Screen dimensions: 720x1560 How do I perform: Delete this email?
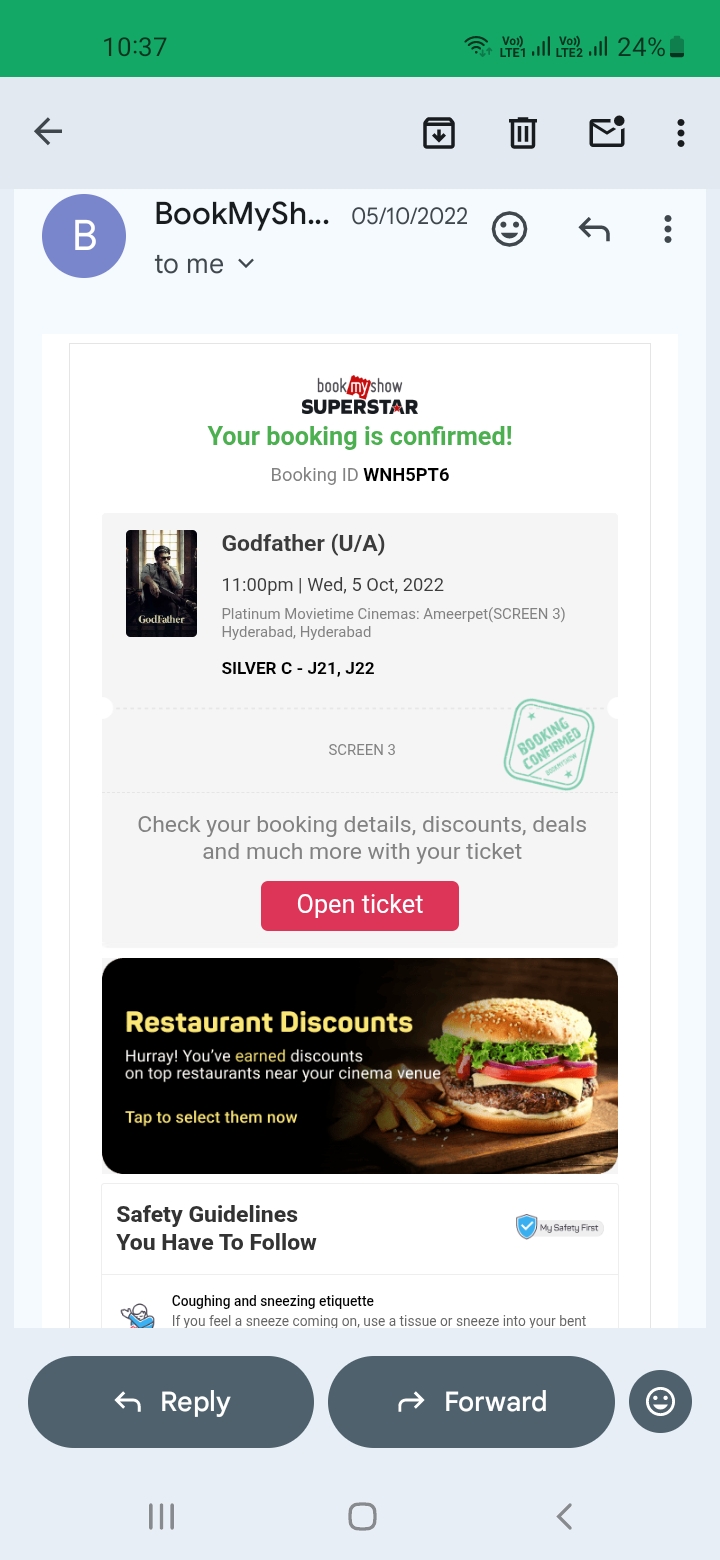click(x=522, y=132)
